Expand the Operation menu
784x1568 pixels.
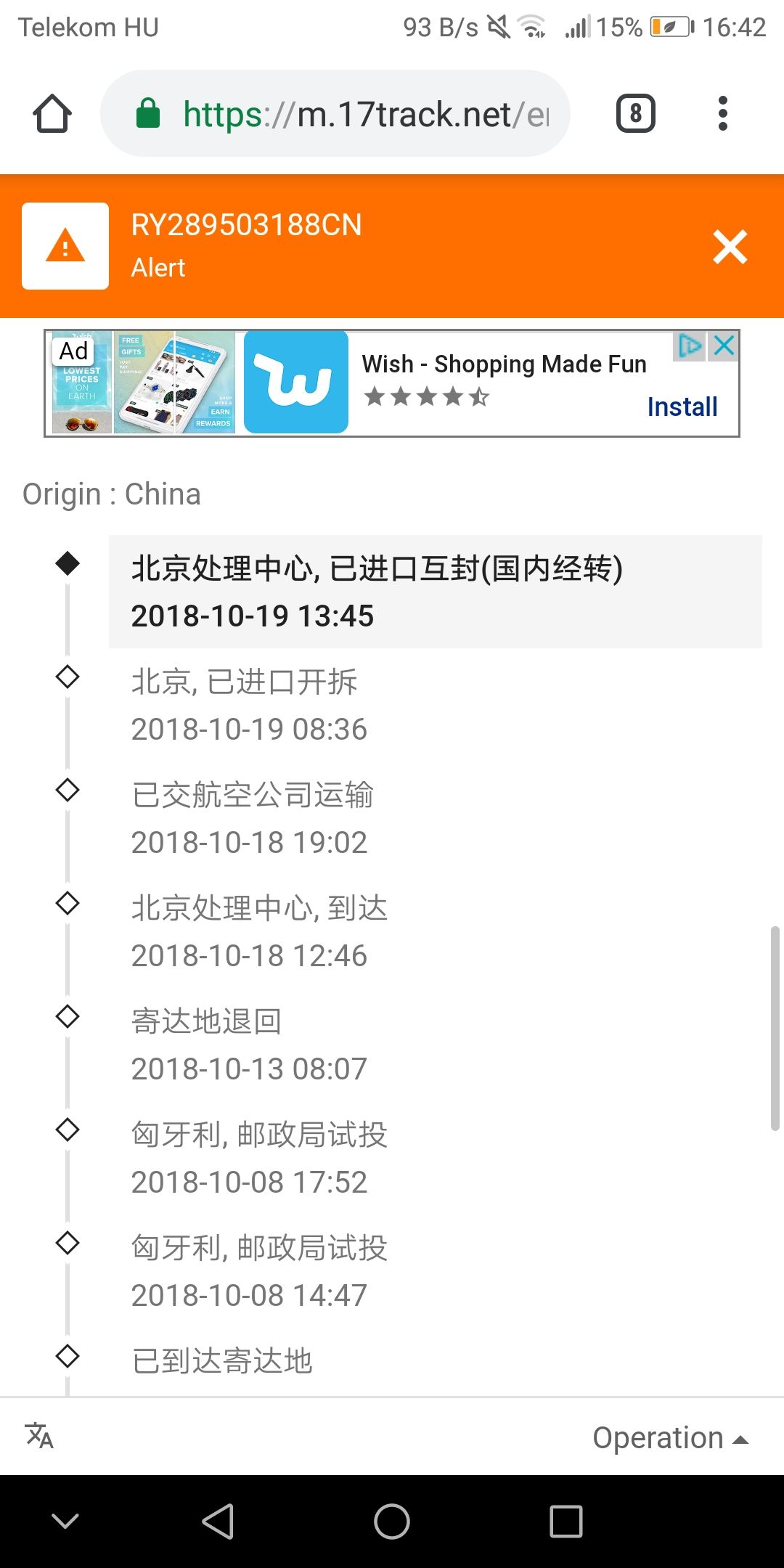tap(669, 1437)
